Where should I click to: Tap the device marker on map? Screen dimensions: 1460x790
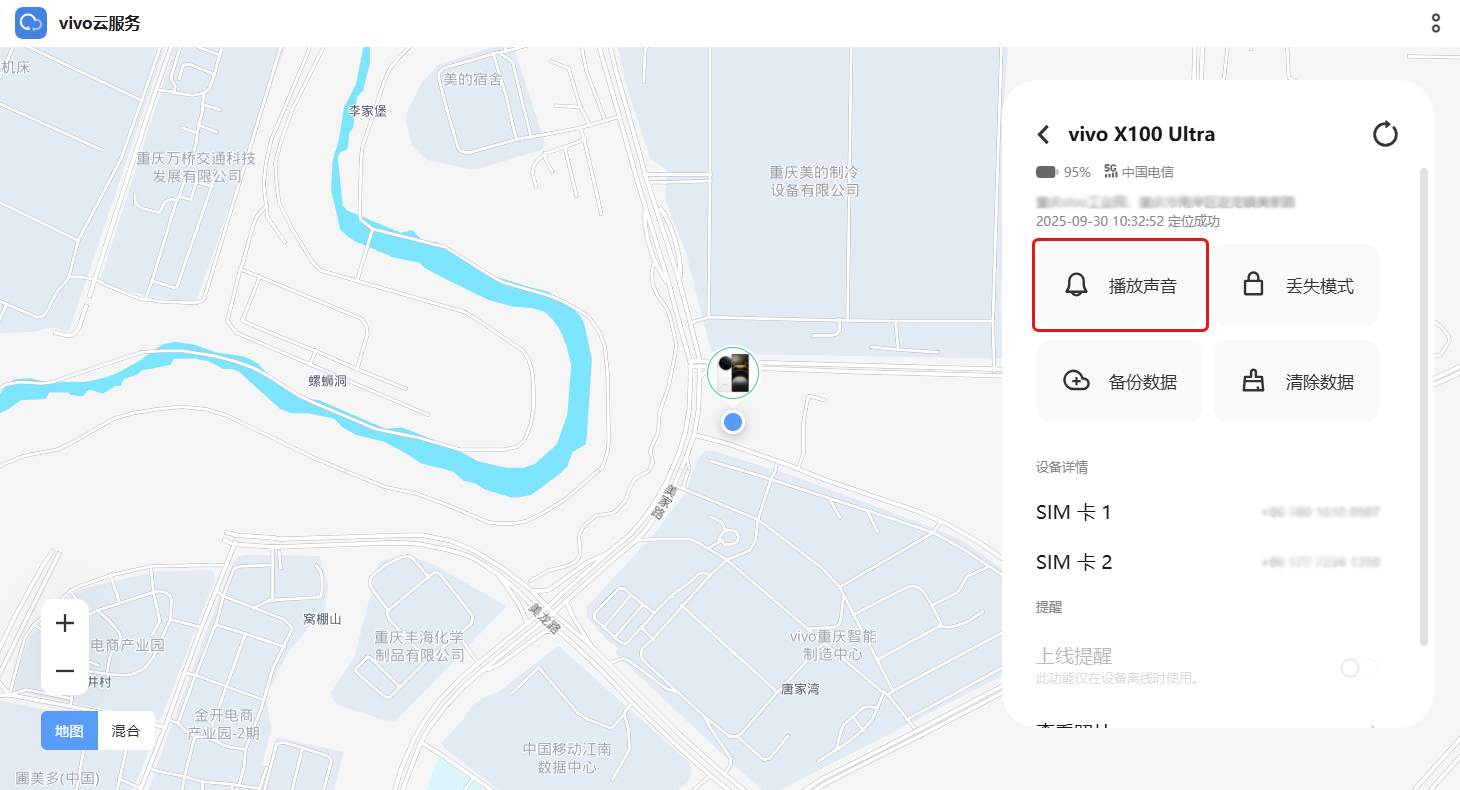point(733,374)
